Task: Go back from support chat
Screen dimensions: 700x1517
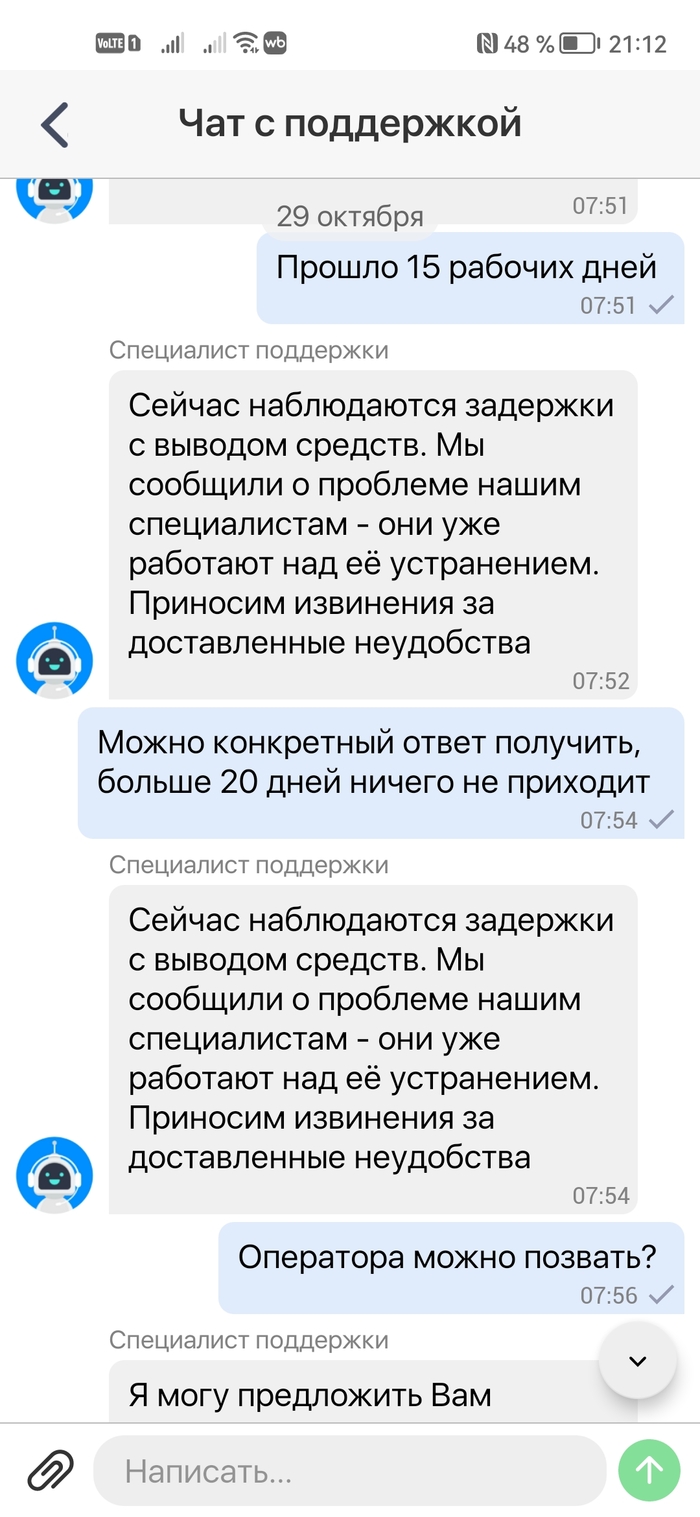Action: coord(54,125)
